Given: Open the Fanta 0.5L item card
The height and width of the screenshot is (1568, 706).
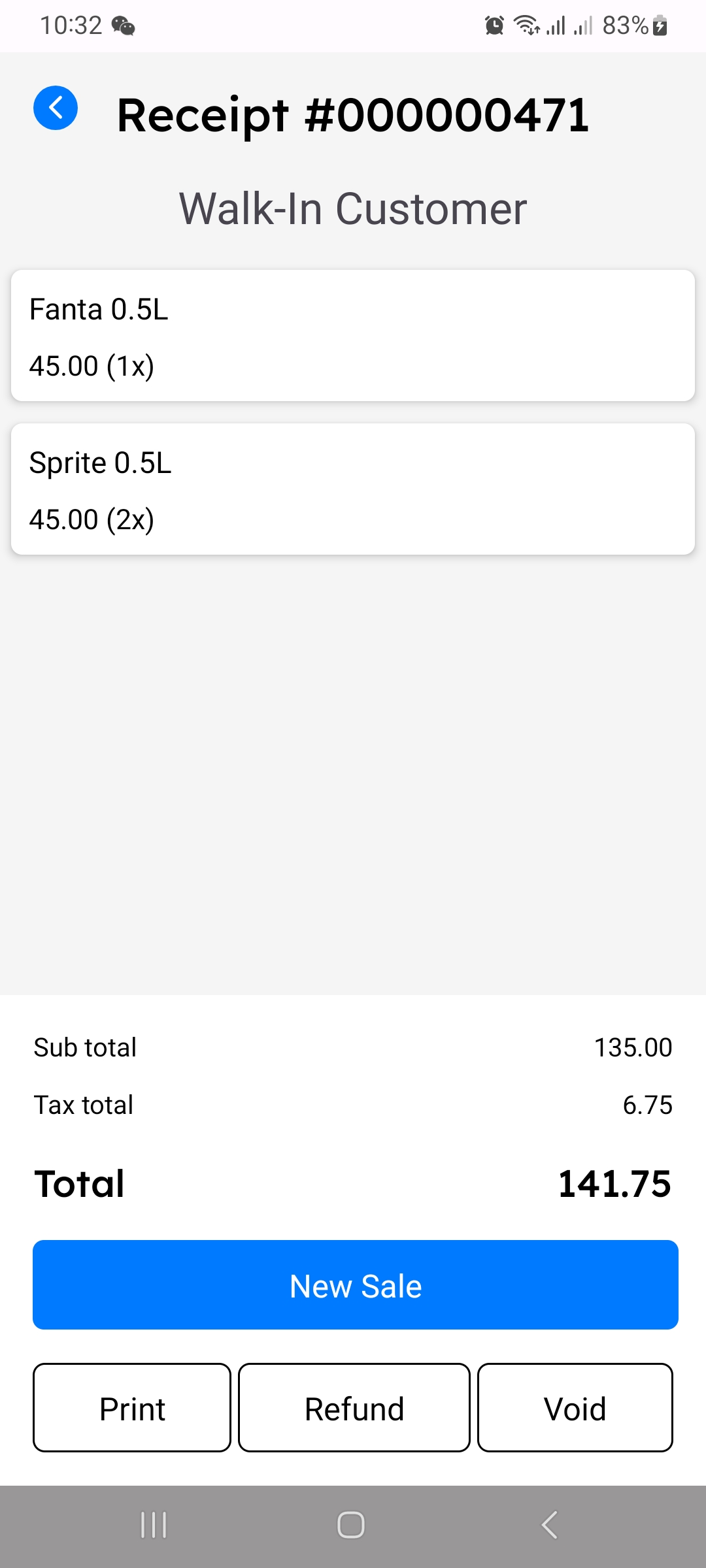Looking at the screenshot, I should click(x=353, y=335).
